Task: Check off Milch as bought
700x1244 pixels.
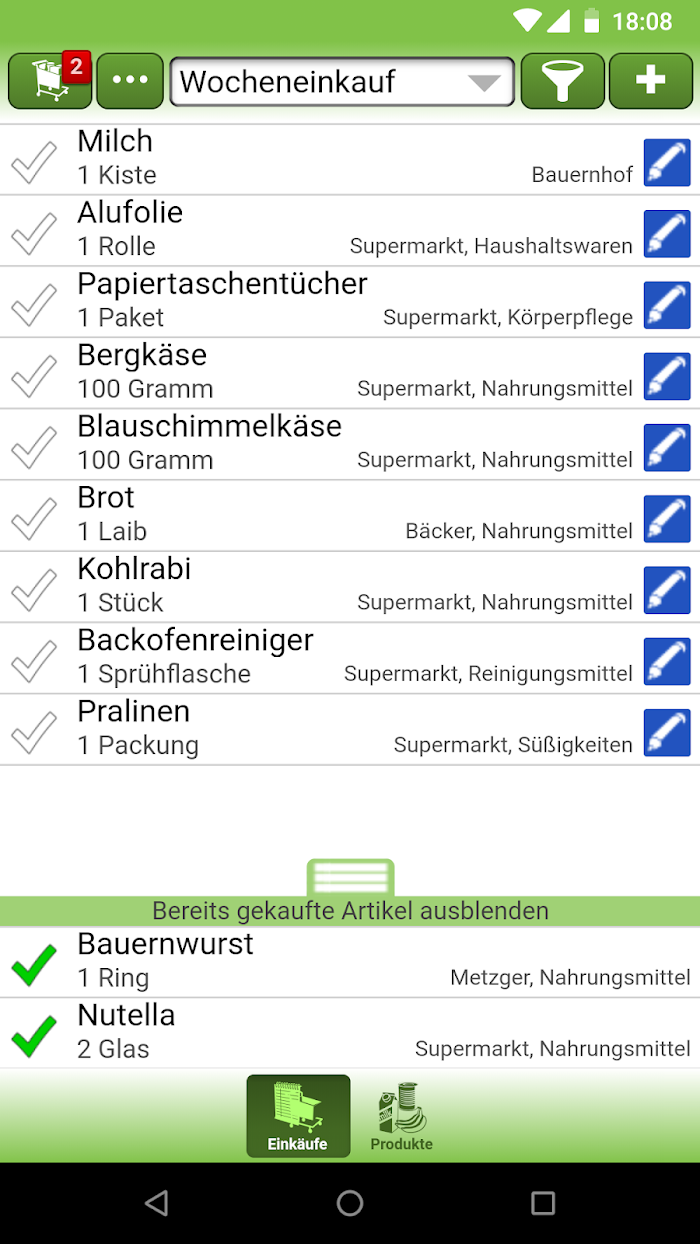Action: (x=34, y=161)
